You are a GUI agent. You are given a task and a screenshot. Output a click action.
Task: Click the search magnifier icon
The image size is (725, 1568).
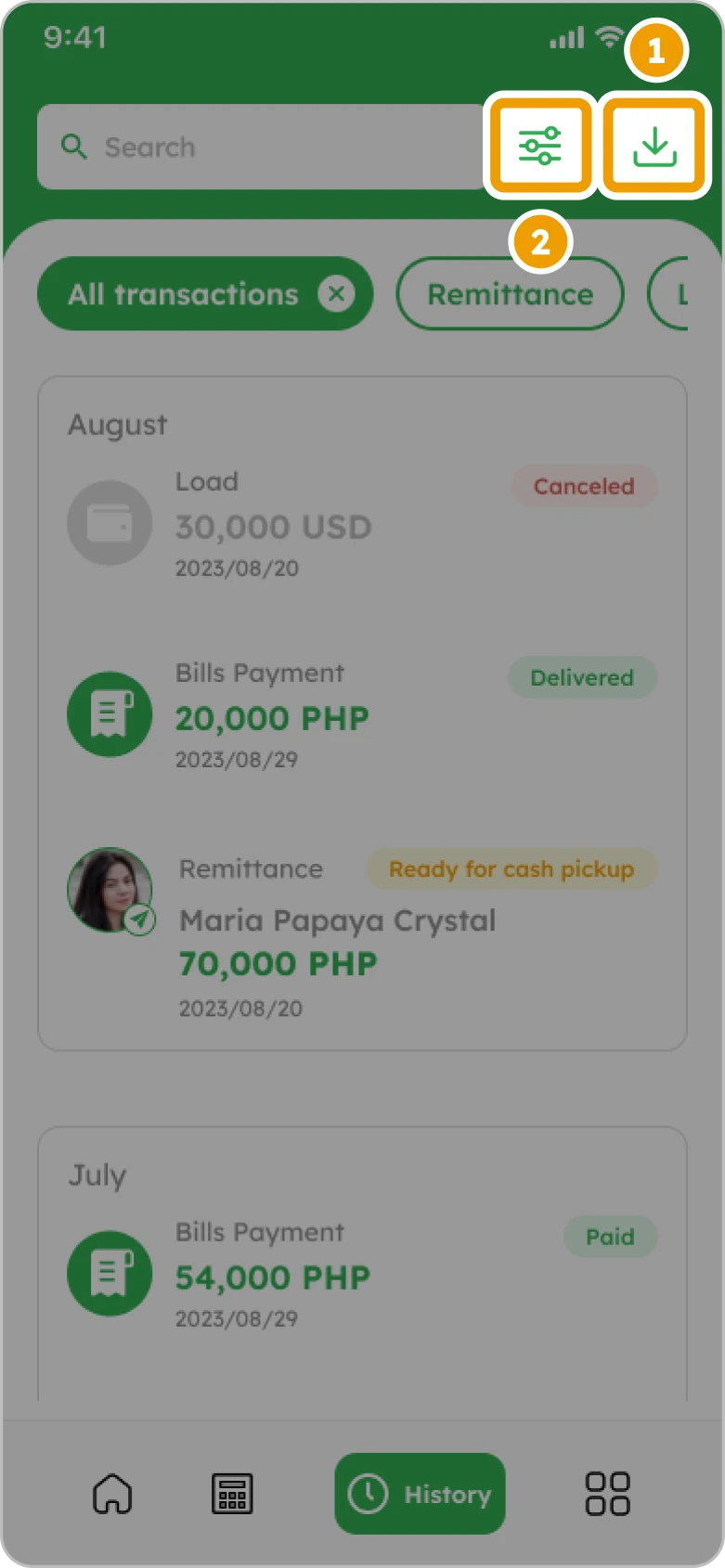[75, 147]
